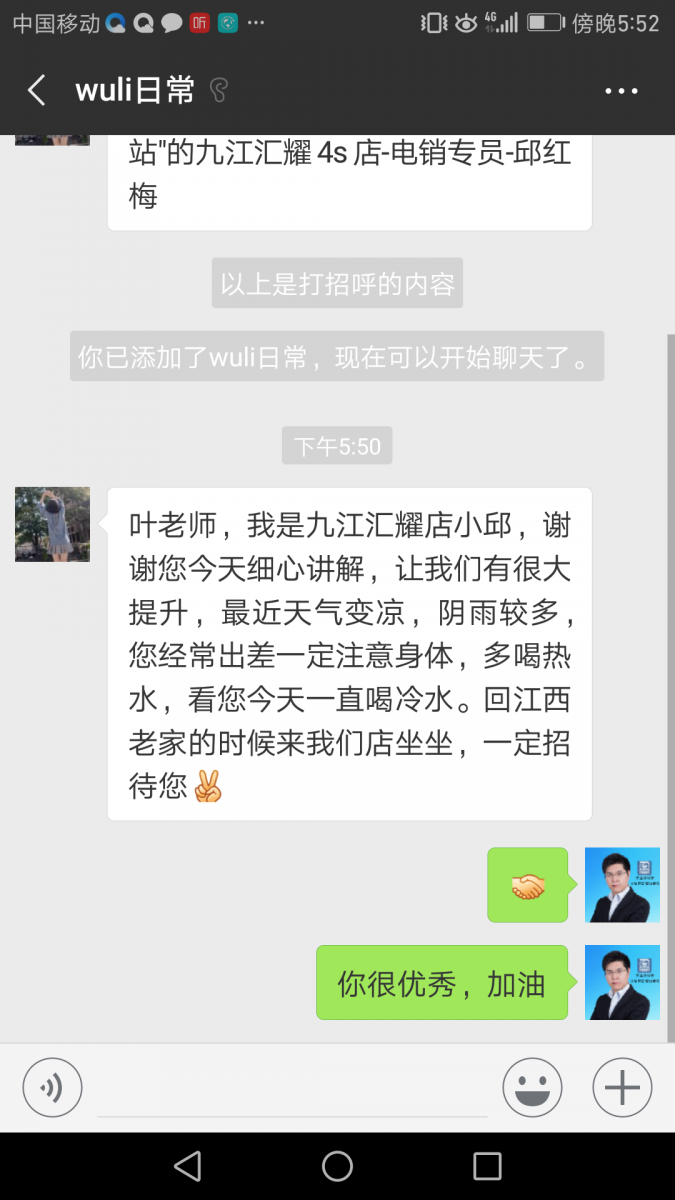
Task: Tap the message text input field
Action: point(292,1088)
